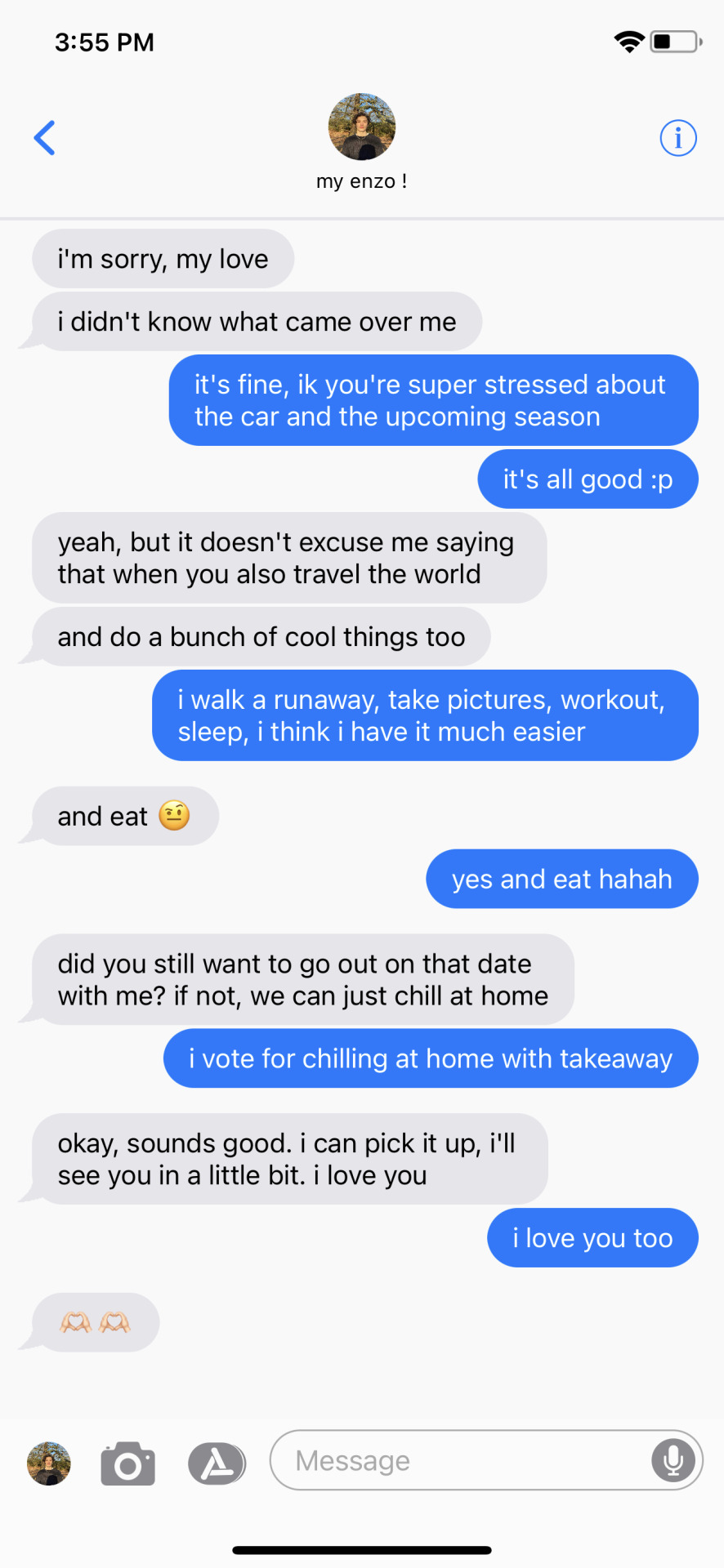Open the camera to take a photo

[x=128, y=1463]
